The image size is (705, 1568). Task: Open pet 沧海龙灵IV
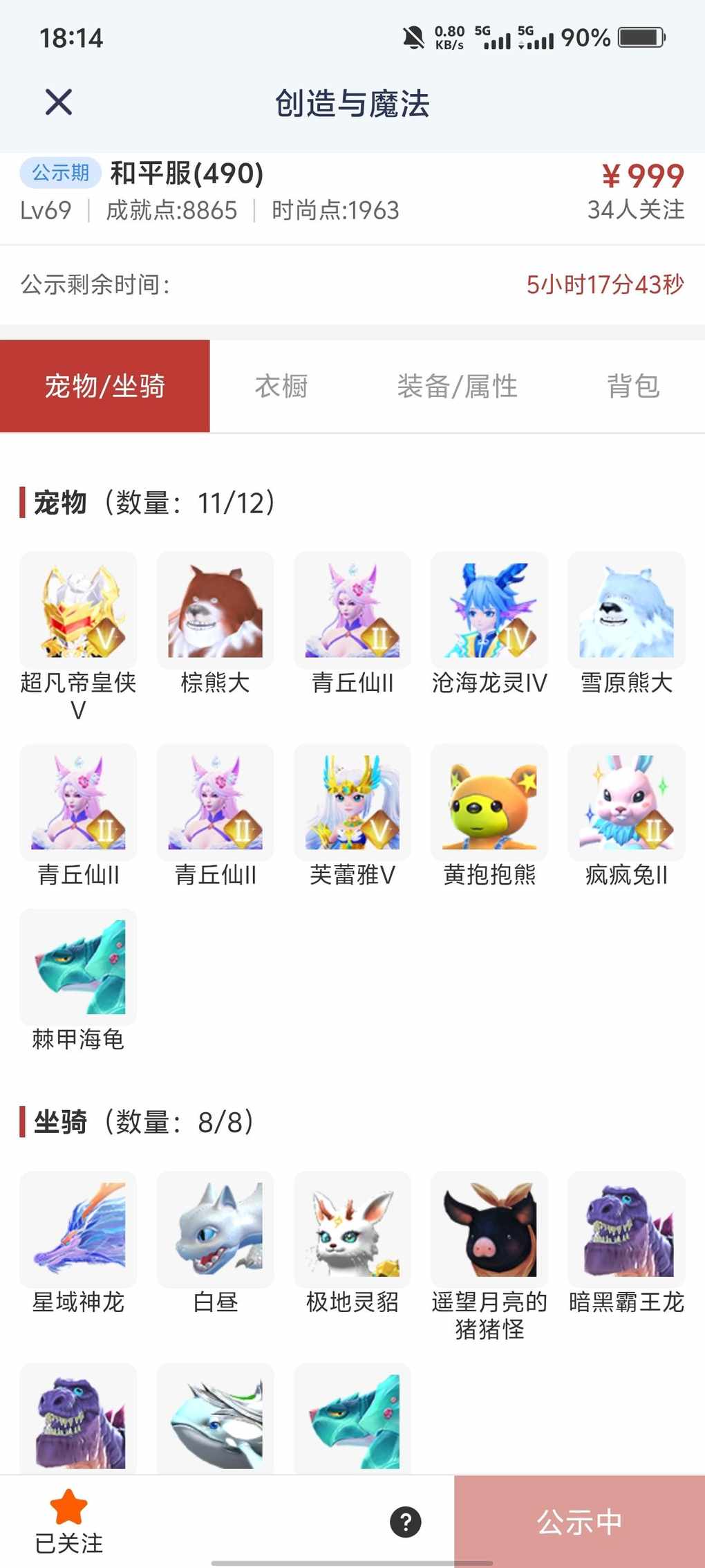(x=489, y=611)
